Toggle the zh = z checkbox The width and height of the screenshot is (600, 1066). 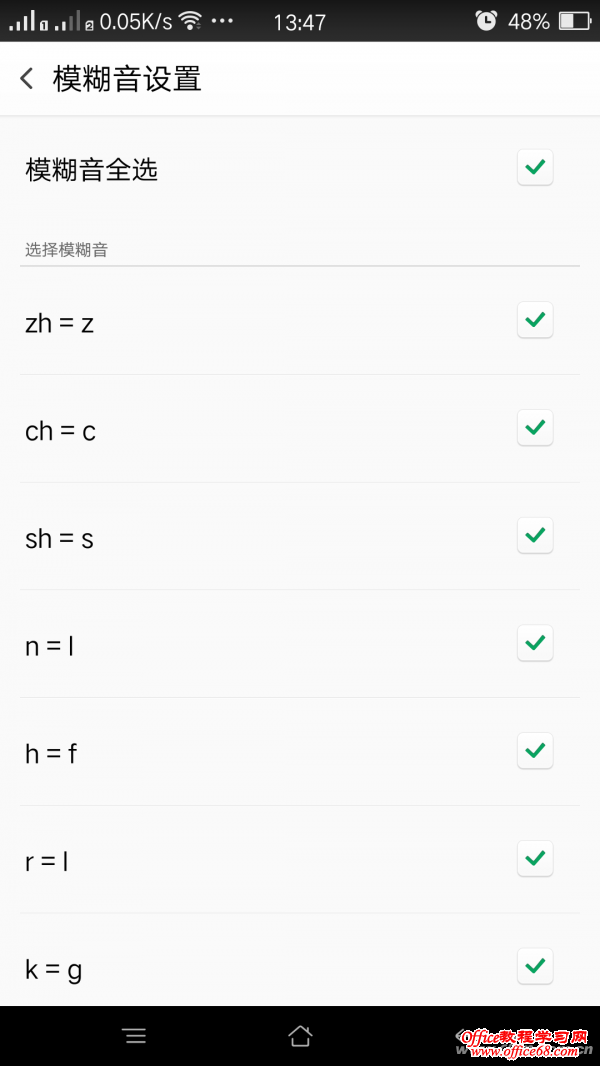point(535,320)
